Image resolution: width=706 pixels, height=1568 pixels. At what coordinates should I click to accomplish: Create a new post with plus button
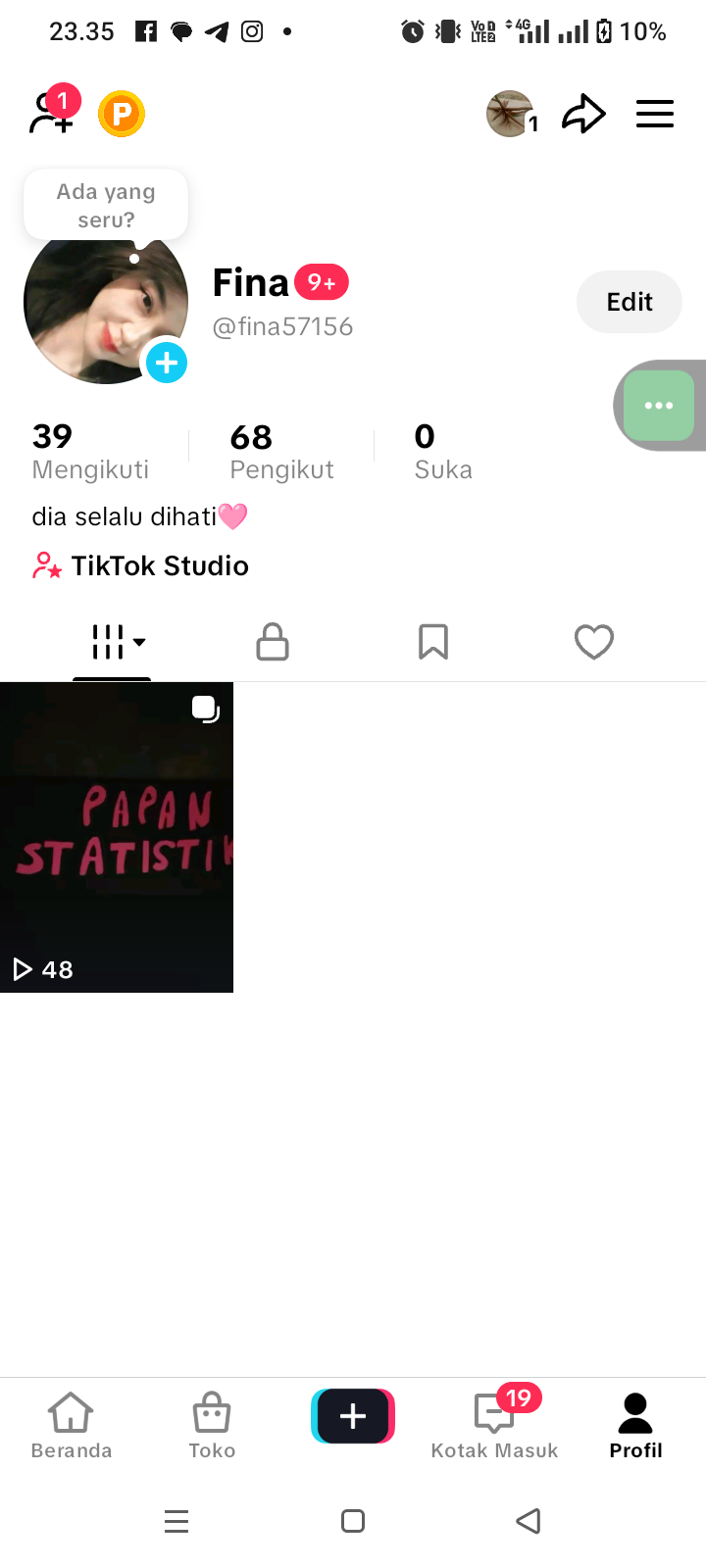(353, 1416)
